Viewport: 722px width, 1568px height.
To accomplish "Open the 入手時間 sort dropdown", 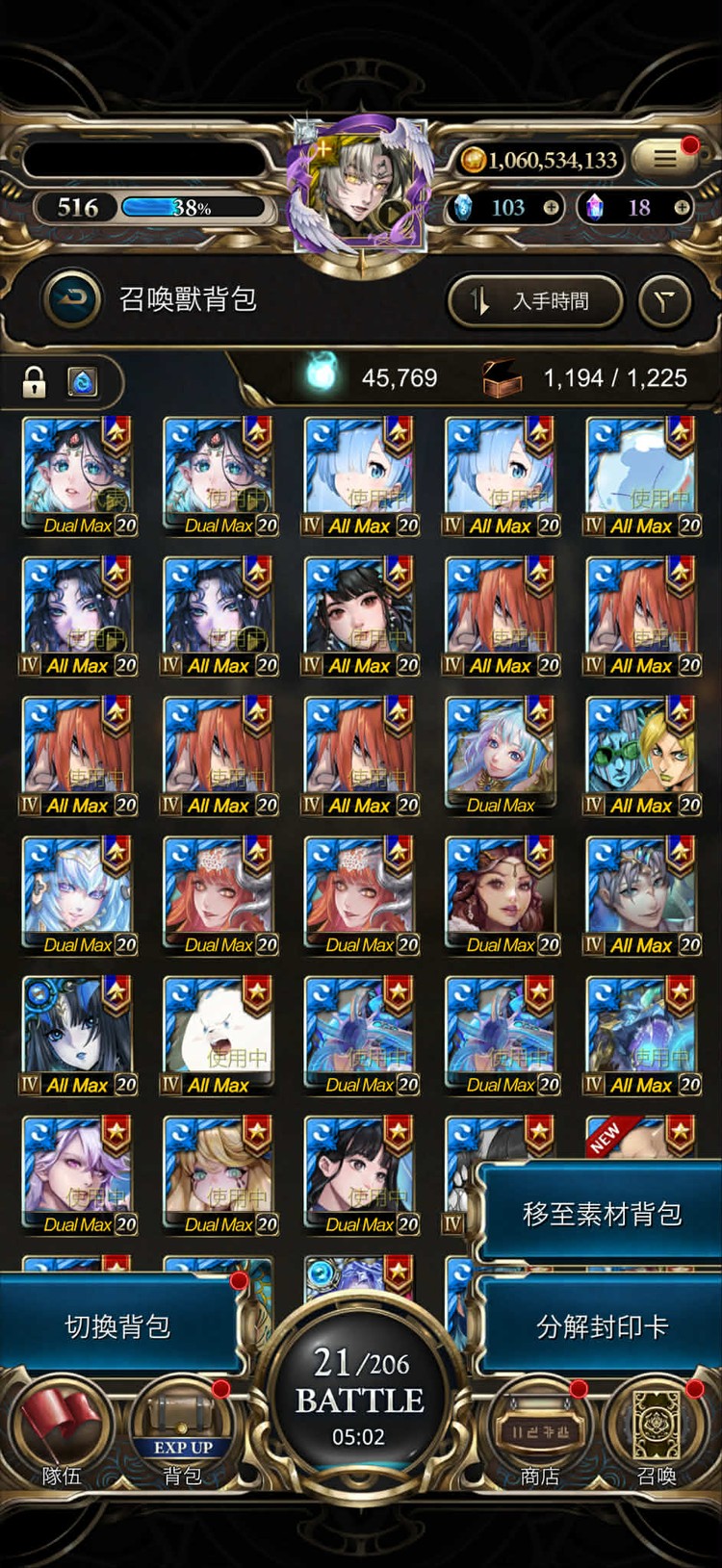I will pyautogui.click(x=535, y=301).
